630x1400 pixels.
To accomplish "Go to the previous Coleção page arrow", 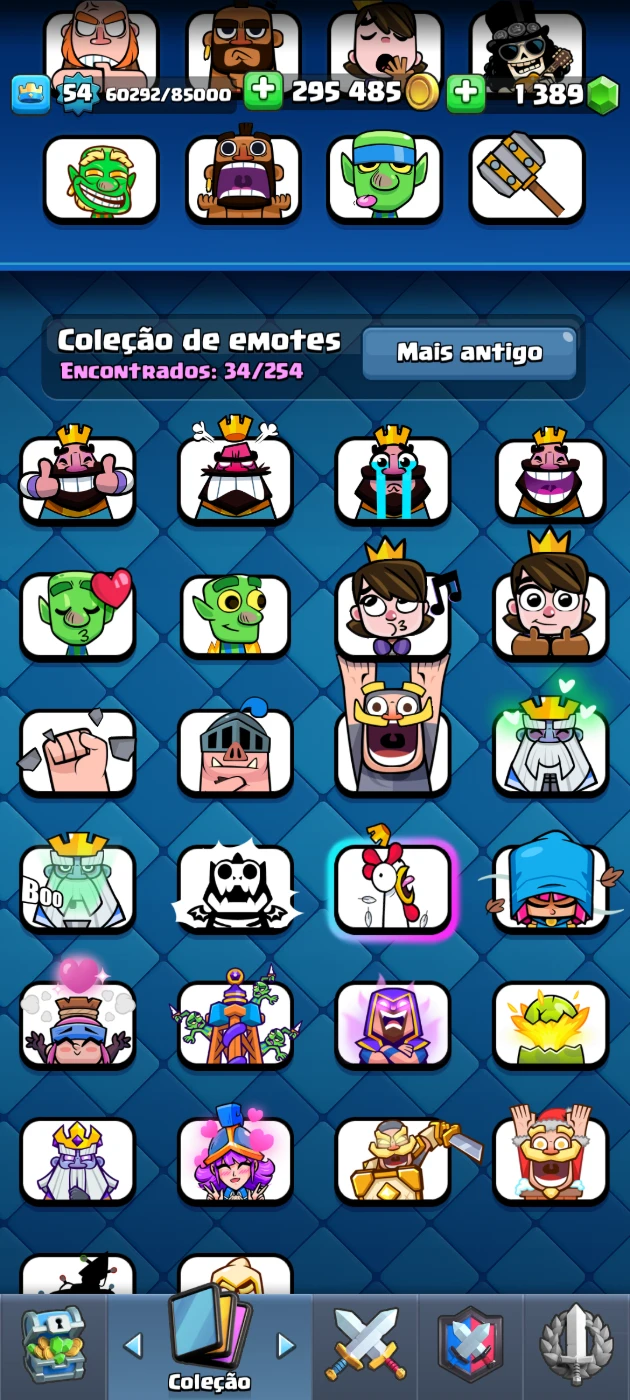I will pyautogui.click(x=132, y=1345).
